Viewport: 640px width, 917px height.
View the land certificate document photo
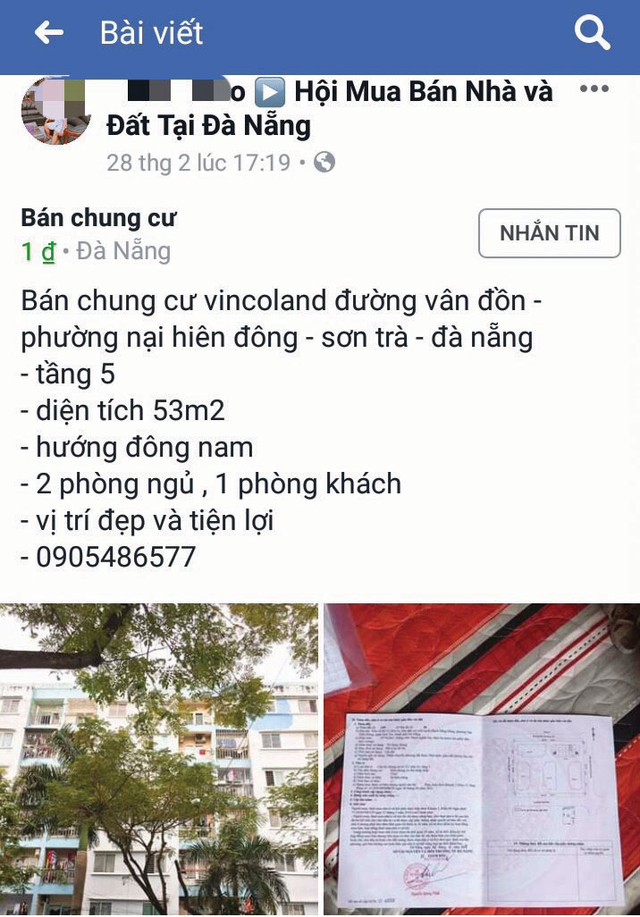482,760
